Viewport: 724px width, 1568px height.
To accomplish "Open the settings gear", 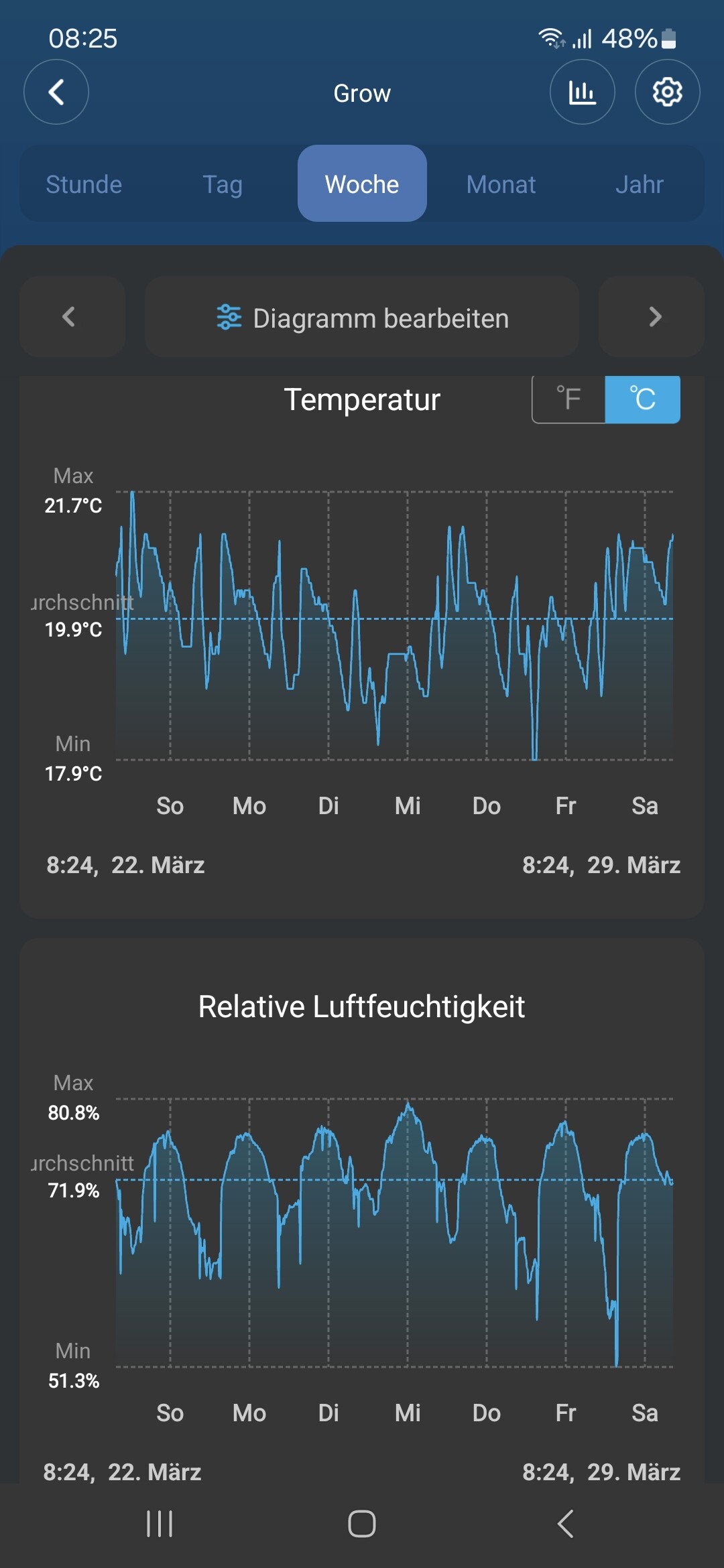I will 667,92.
